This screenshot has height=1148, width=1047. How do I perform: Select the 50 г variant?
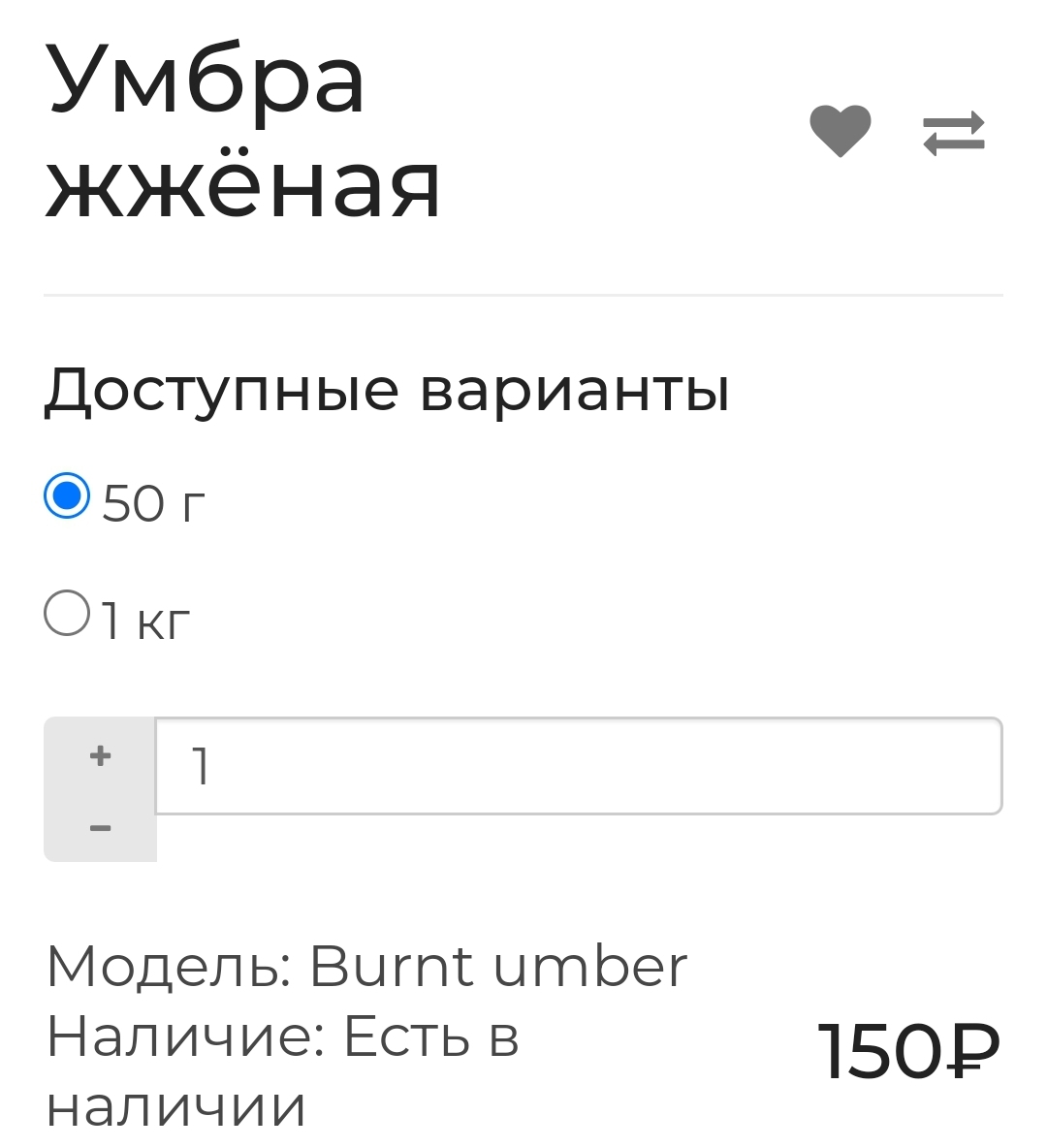67,496
